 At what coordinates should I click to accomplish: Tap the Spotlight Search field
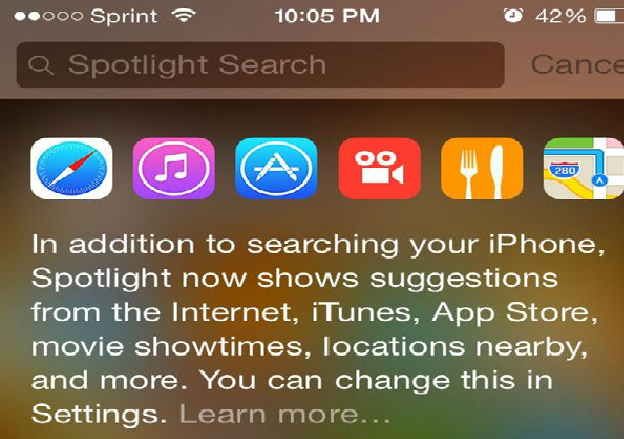click(260, 66)
